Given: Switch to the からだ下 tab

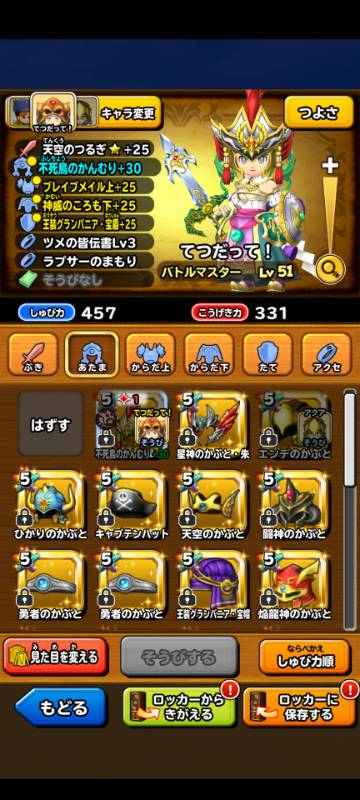Looking at the screenshot, I should (209, 355).
